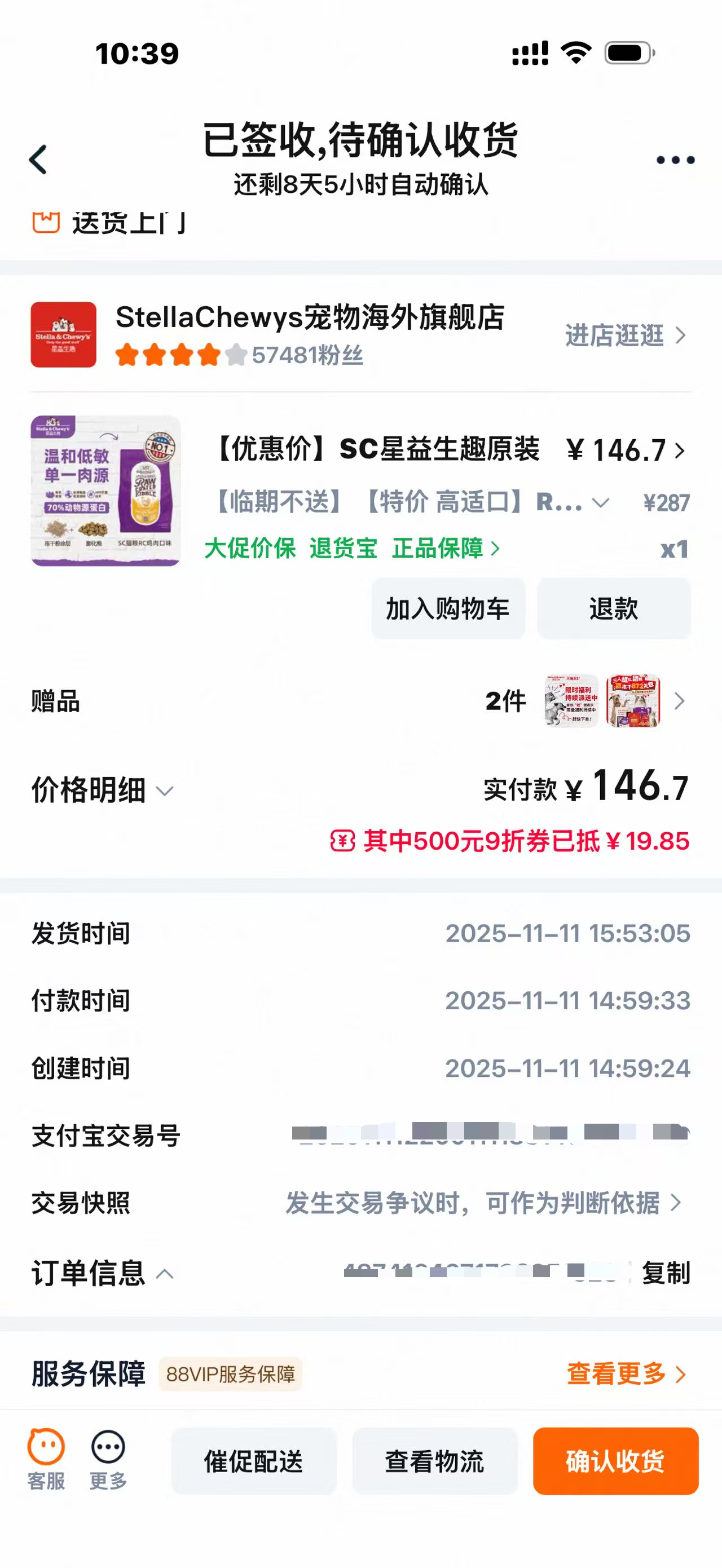Contact 客服 customer service

(46, 1459)
